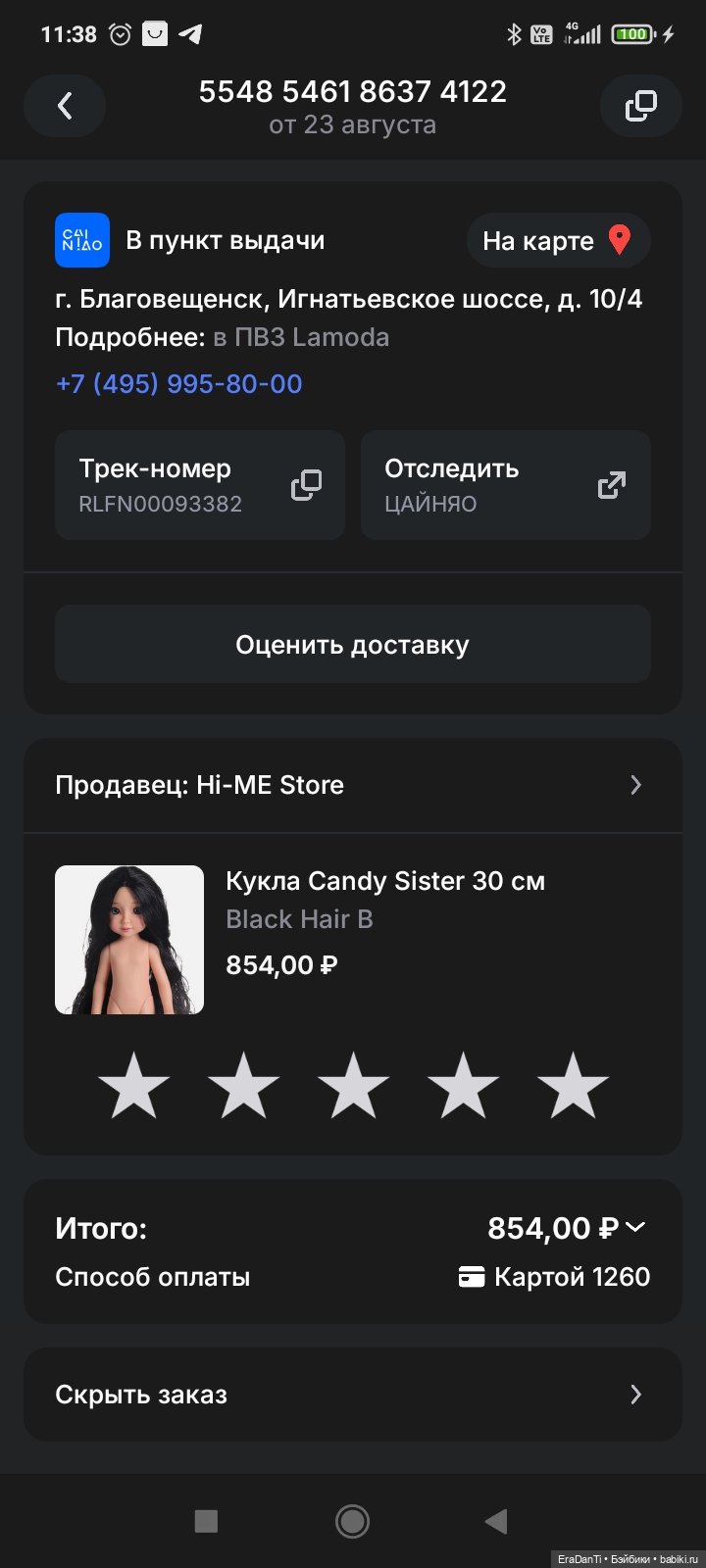Screen dimensions: 706x1568
Task: Rate the doll five stars
Action: tap(573, 1086)
